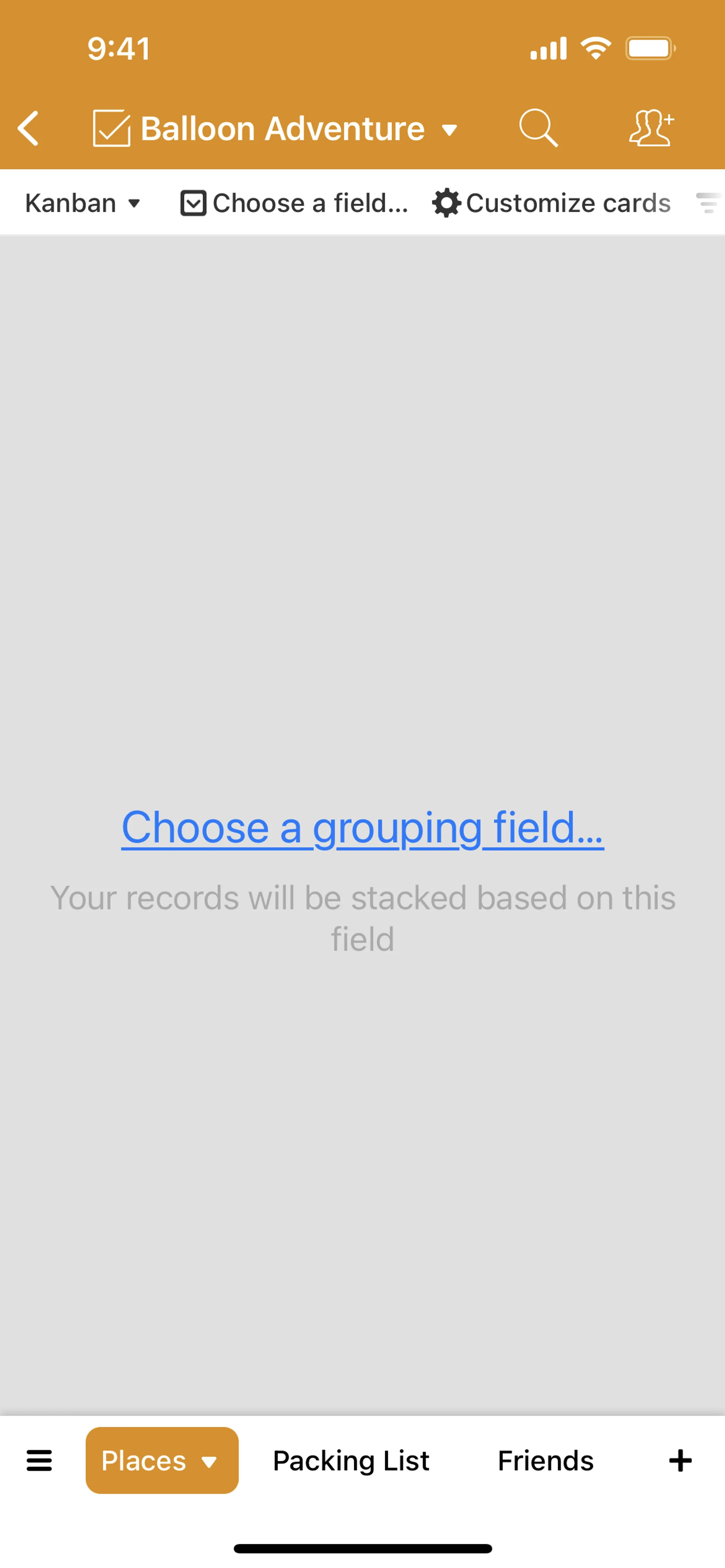This screenshot has height=1568, width=725.
Task: Open the table list hamburger menu
Action: (40, 1460)
